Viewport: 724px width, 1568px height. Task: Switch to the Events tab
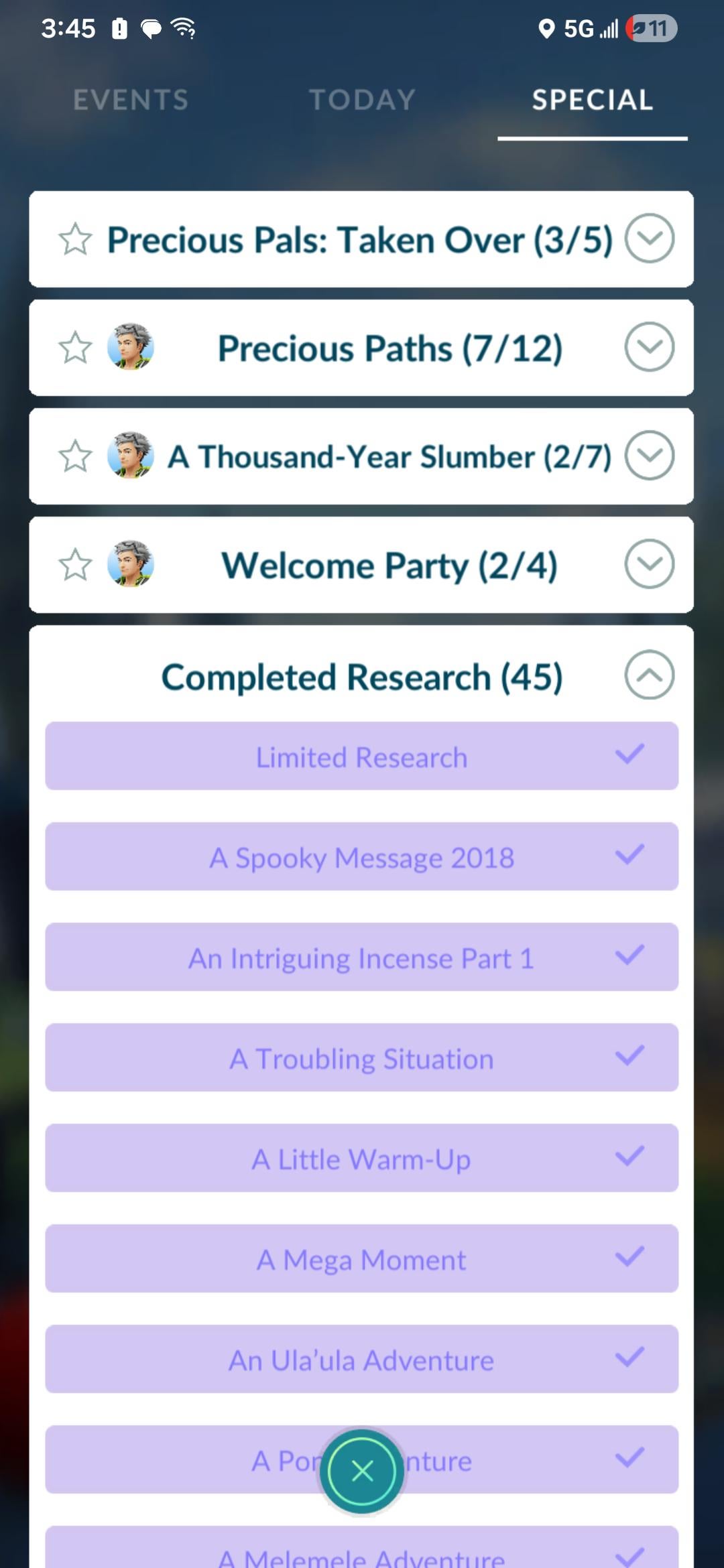click(x=131, y=100)
